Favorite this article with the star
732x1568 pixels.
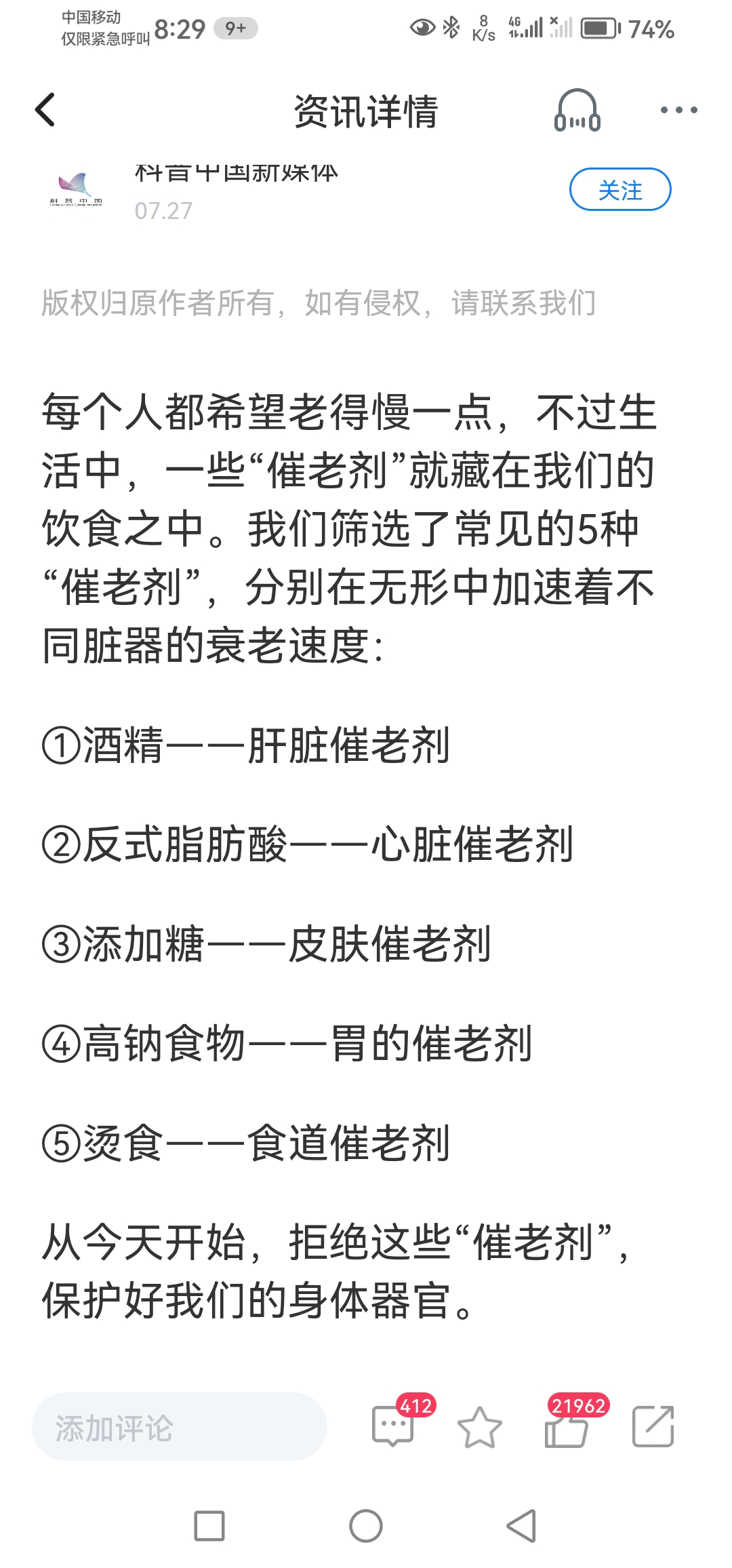(x=480, y=1427)
